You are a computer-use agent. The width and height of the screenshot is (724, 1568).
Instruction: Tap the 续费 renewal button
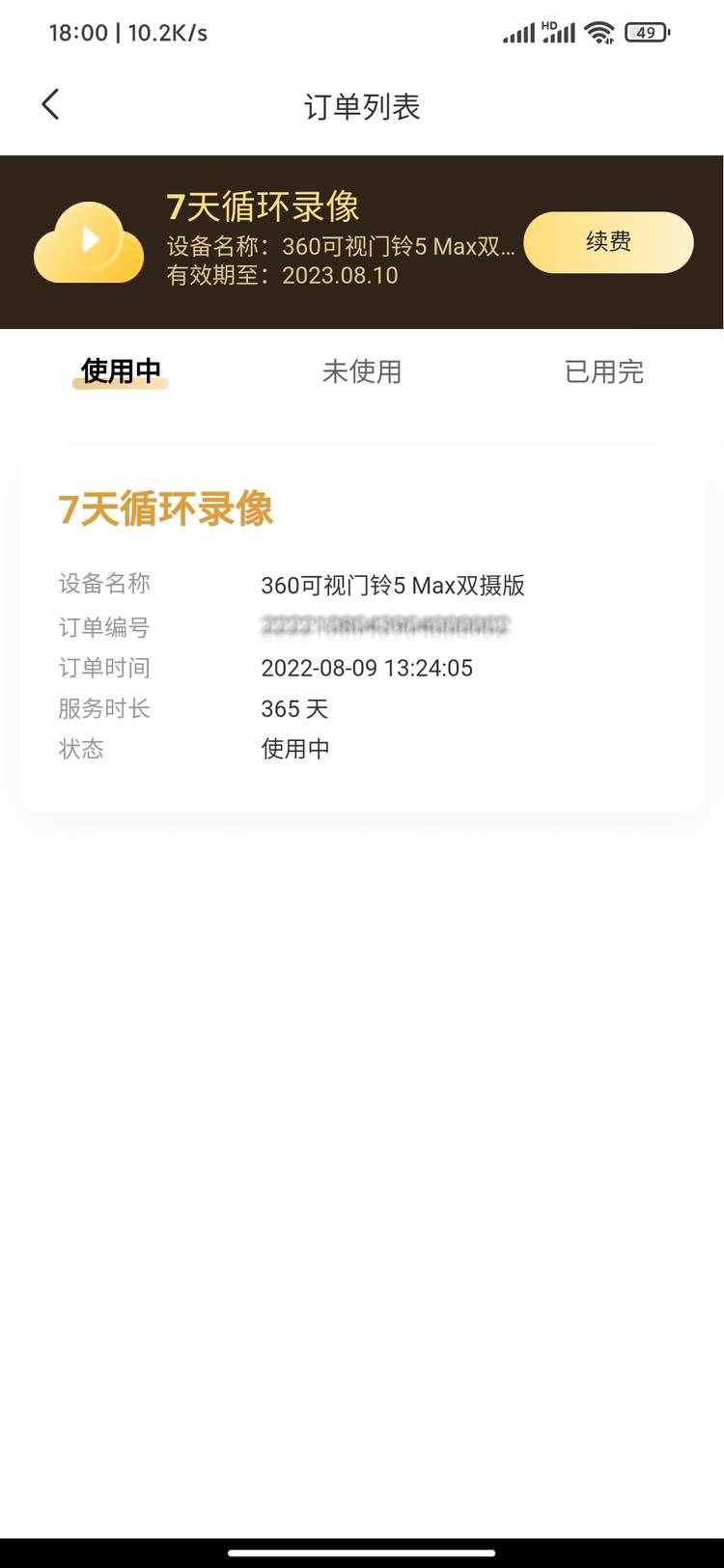tap(608, 242)
